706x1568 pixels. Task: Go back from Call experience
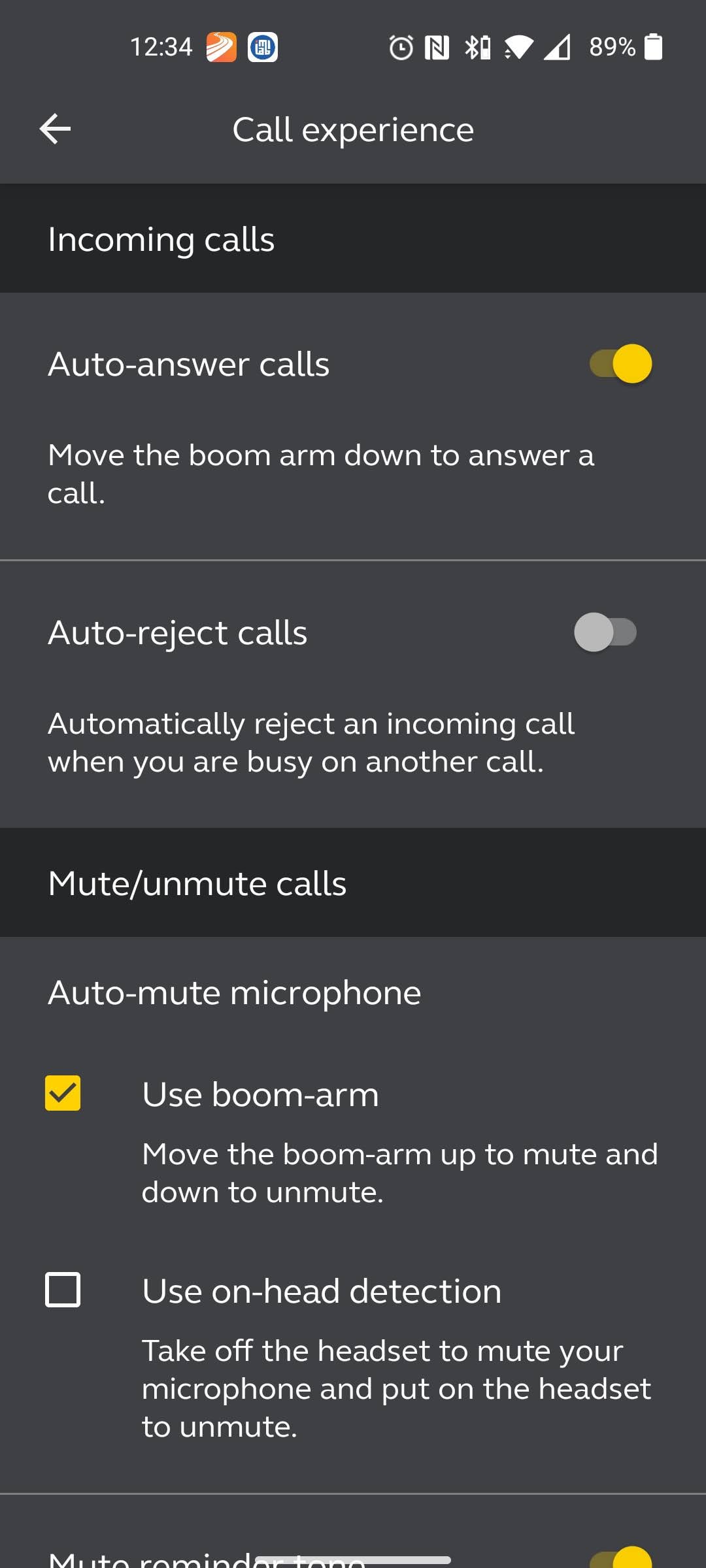(x=55, y=129)
